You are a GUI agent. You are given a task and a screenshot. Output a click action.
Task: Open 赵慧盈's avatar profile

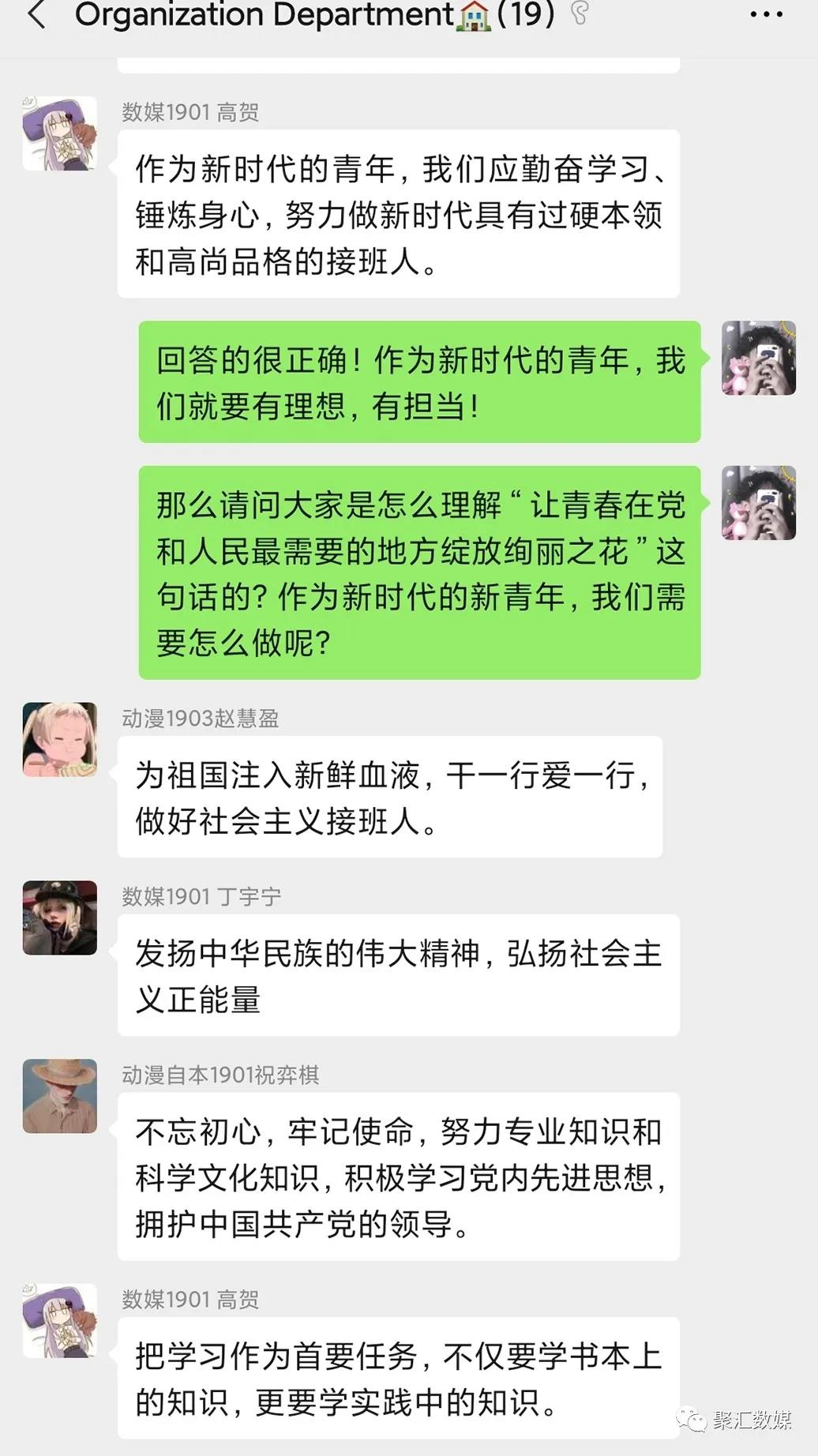59,740
